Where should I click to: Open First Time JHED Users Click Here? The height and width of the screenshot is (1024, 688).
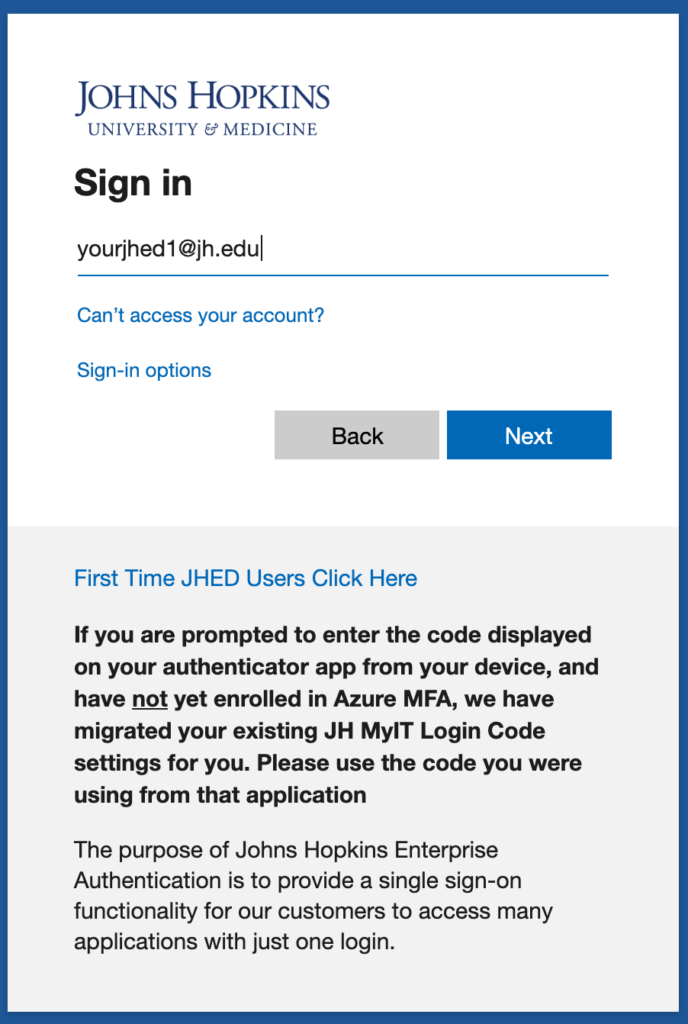coord(246,578)
